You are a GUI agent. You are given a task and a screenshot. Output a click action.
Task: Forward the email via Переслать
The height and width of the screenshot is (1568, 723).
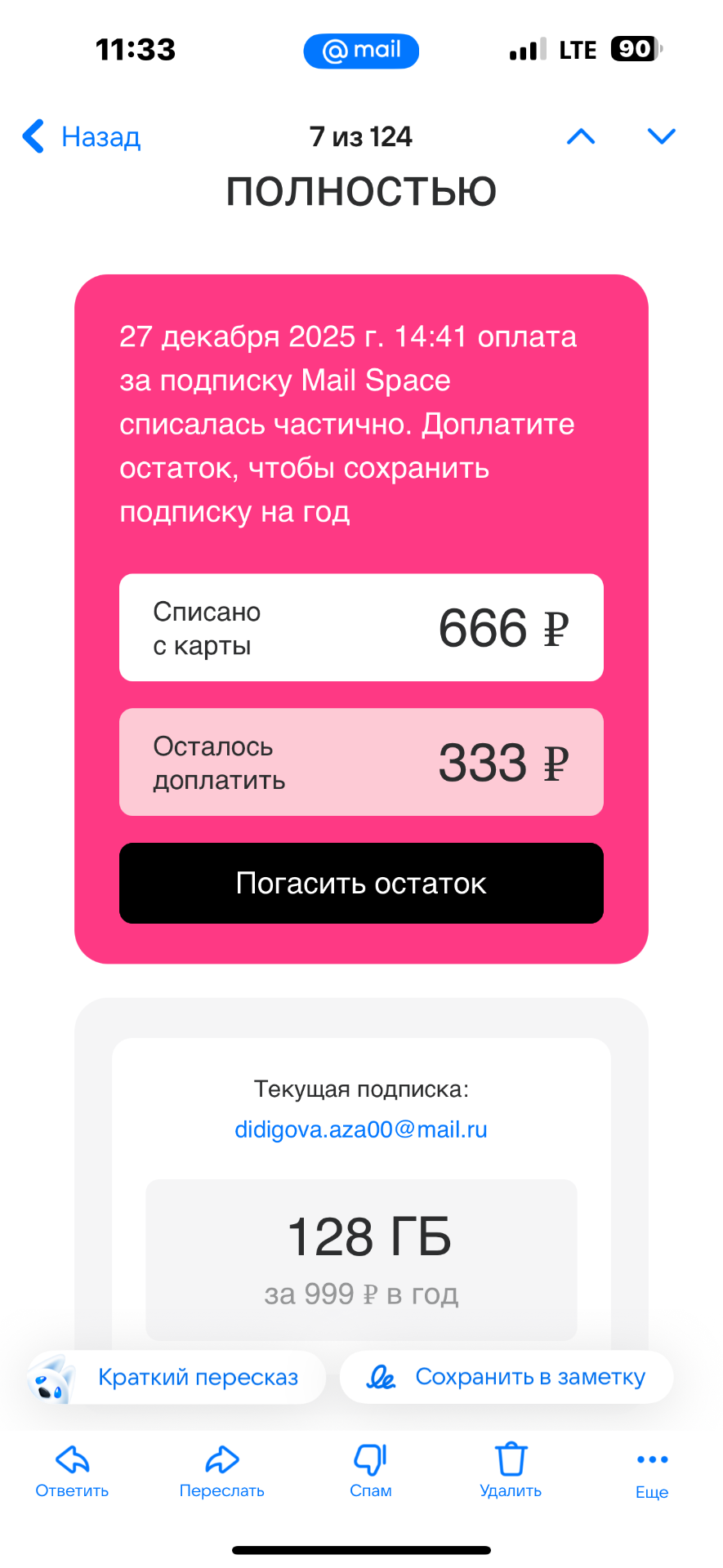coord(221,1470)
